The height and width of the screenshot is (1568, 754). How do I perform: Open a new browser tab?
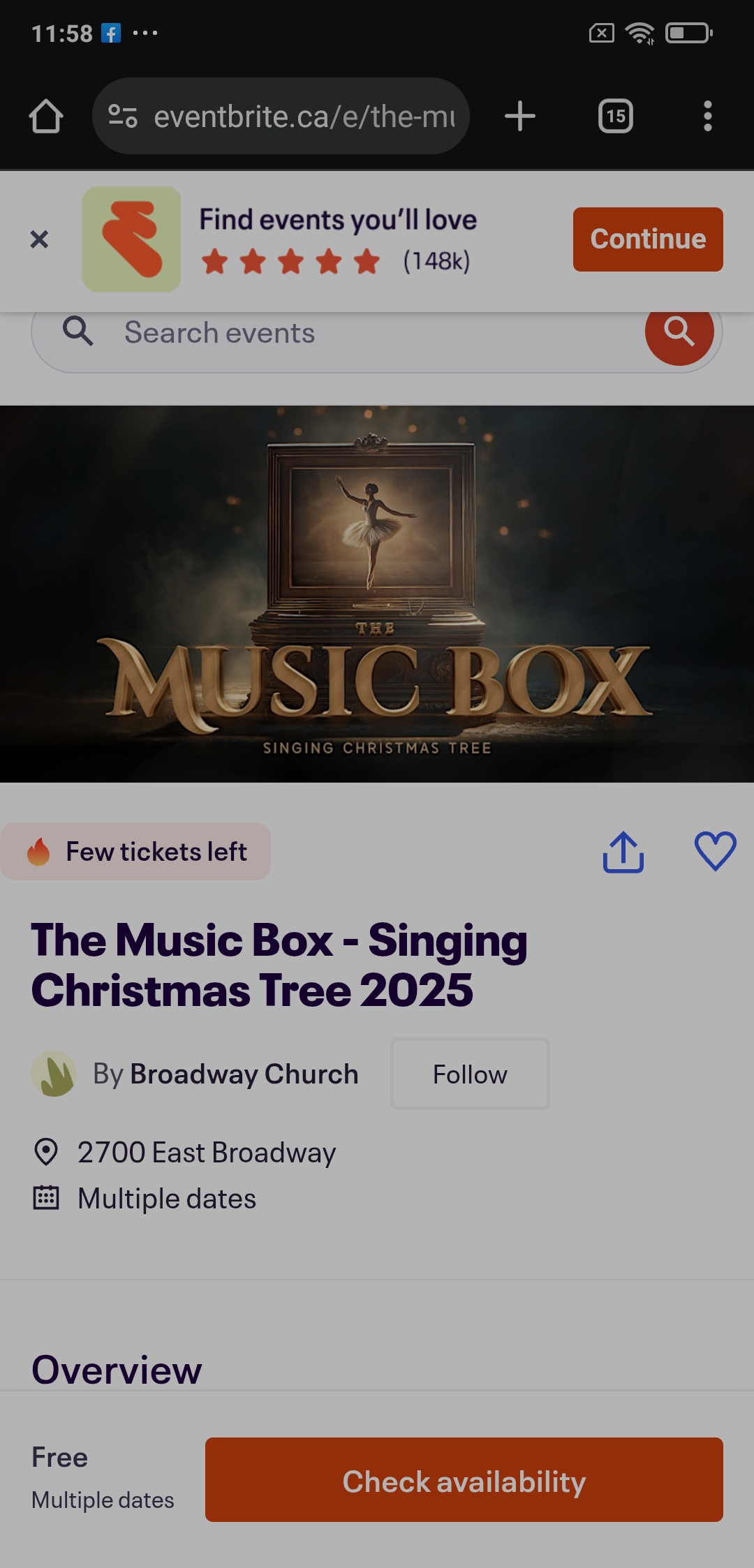(x=519, y=116)
